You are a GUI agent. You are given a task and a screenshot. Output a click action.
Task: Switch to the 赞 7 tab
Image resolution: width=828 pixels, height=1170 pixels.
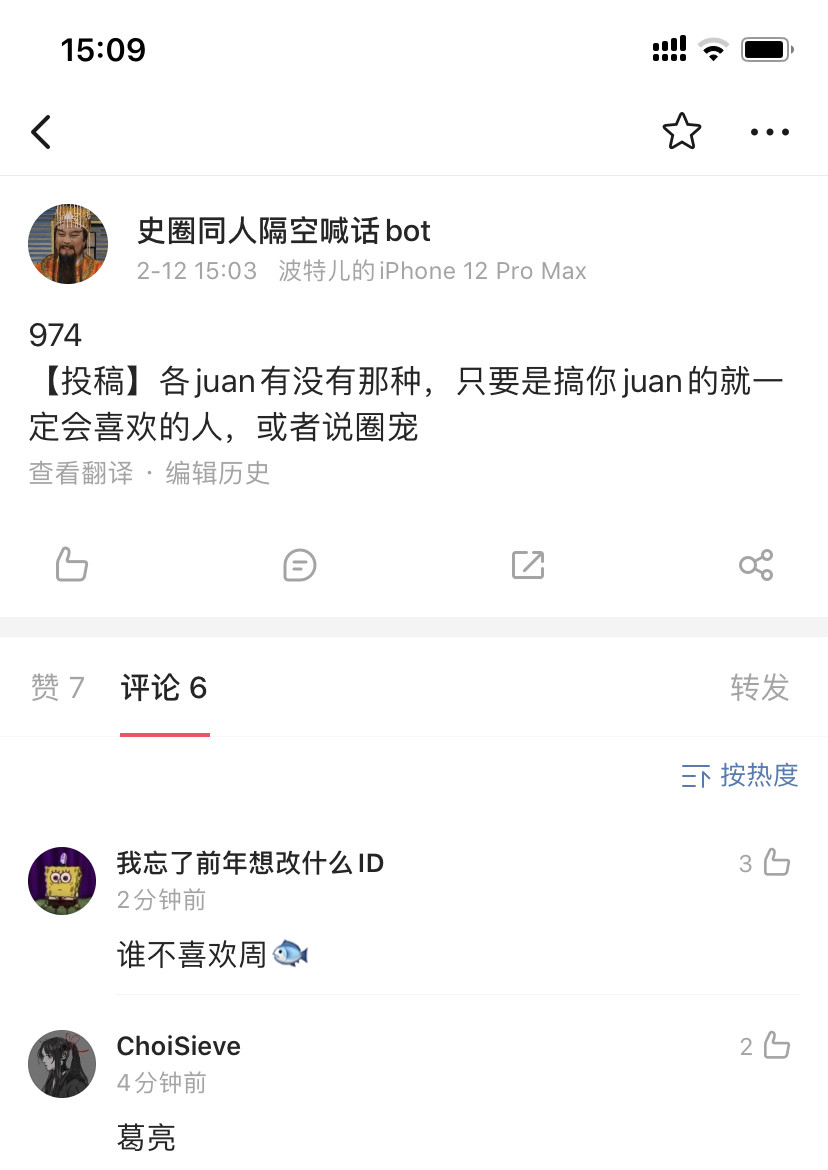58,688
